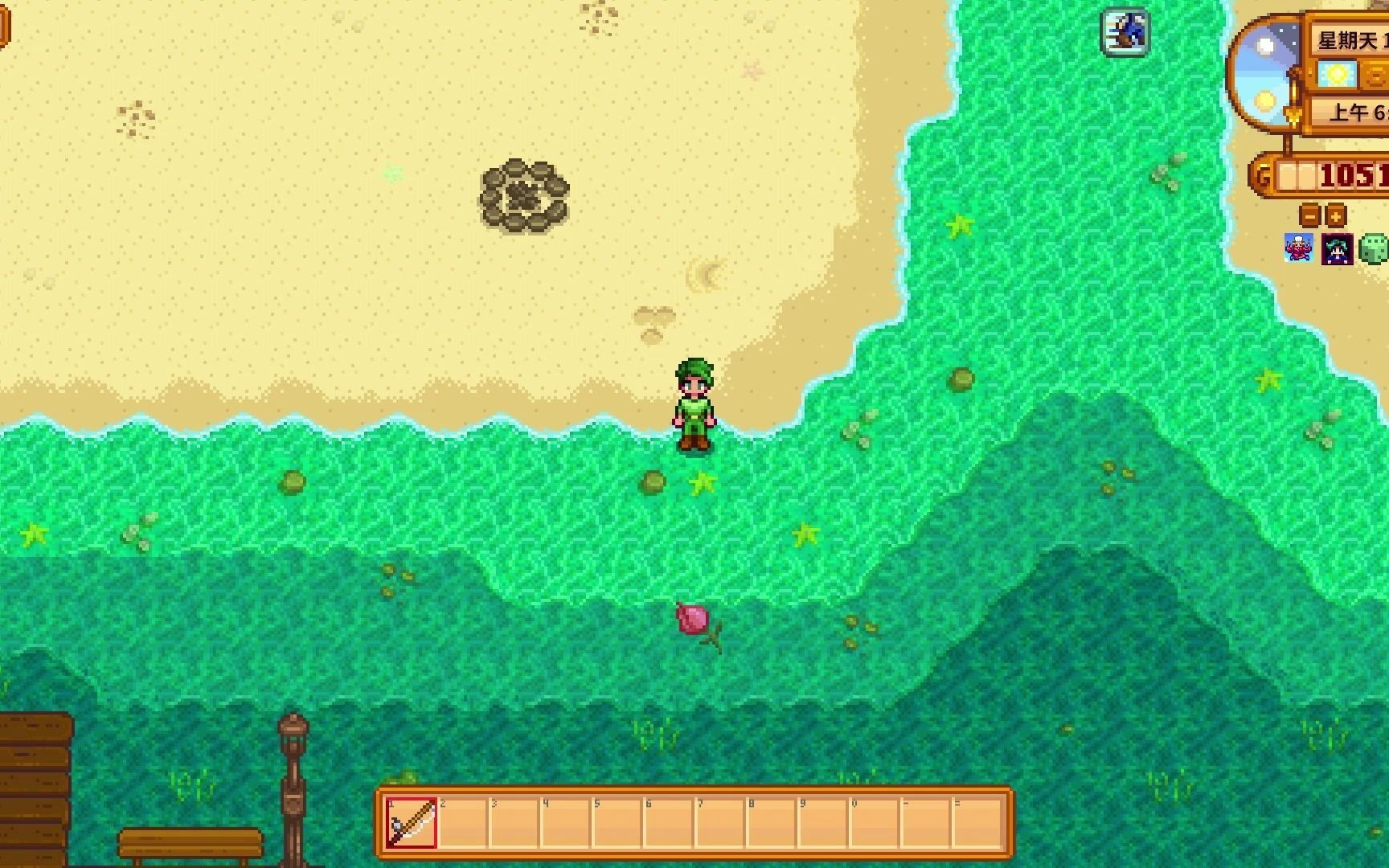1389x868 pixels.
Task: Tap the green dice icon
Action: [1373, 248]
